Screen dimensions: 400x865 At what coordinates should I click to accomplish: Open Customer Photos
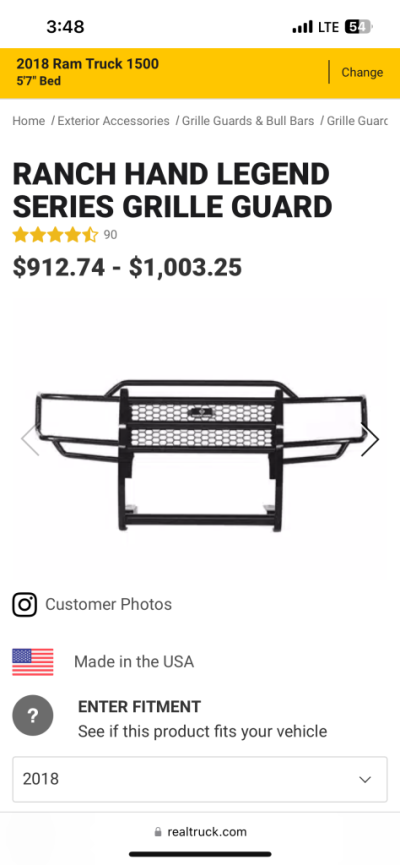(92, 604)
